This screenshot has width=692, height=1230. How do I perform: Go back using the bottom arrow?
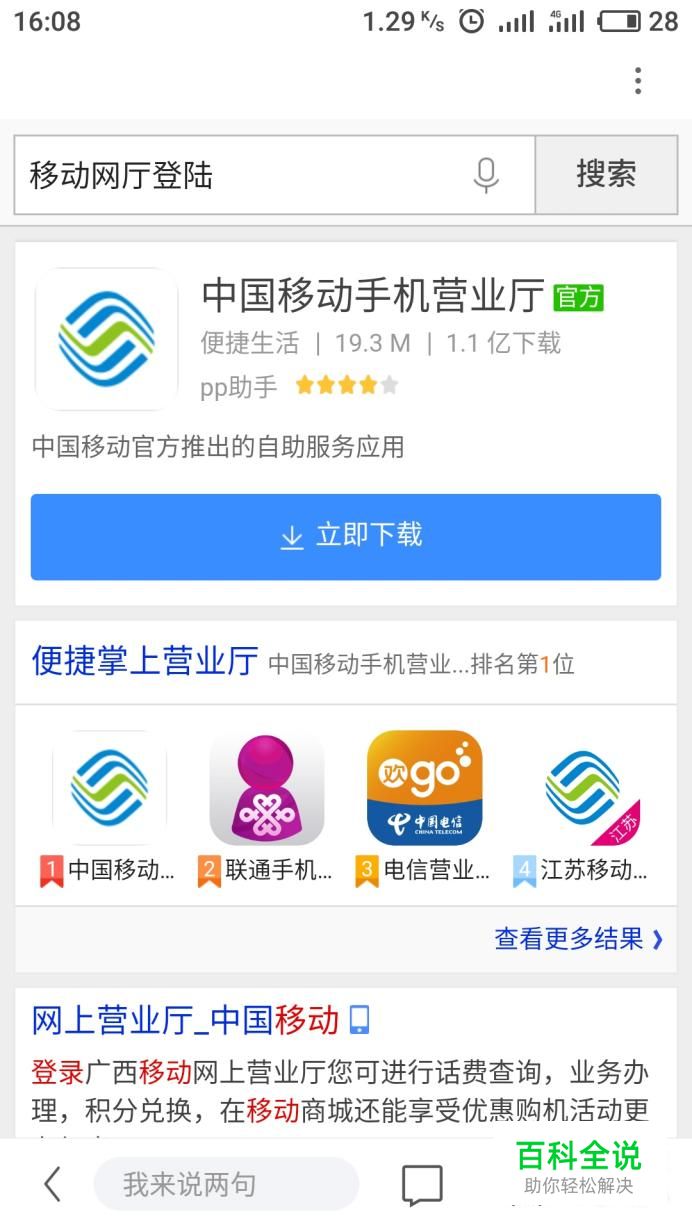[52, 1185]
